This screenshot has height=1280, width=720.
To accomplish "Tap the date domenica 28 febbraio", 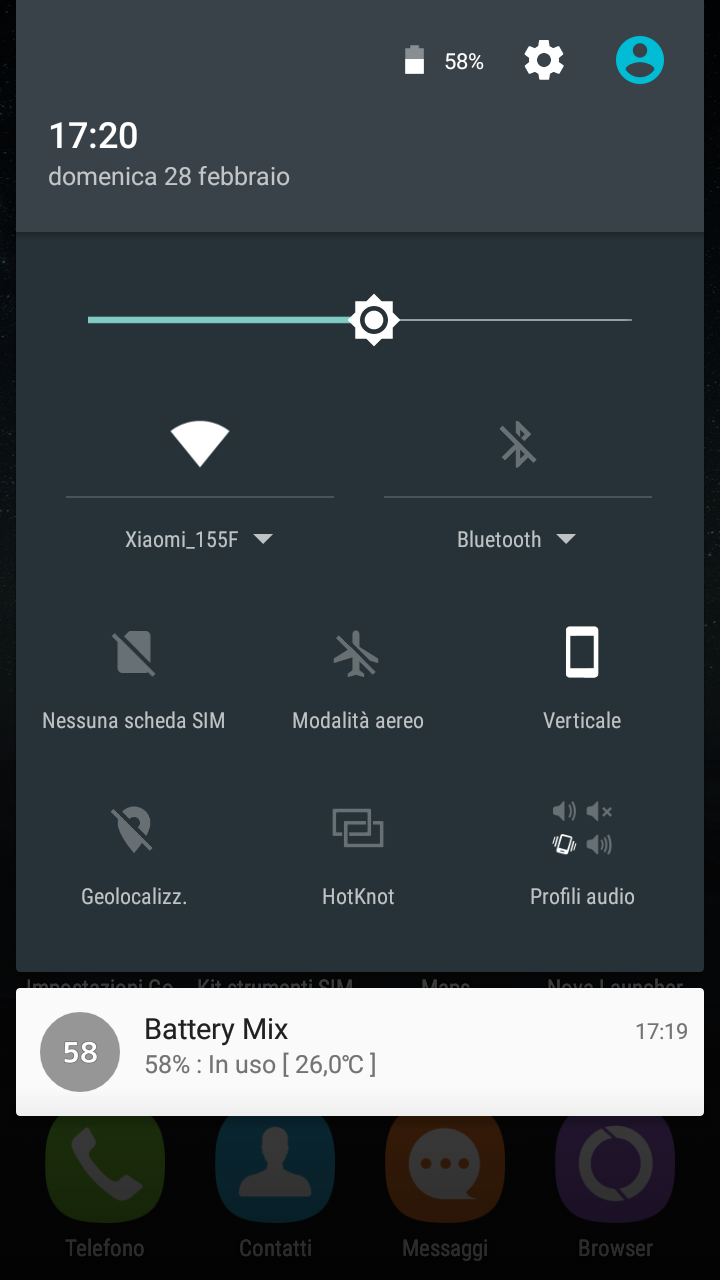I will (x=169, y=177).
